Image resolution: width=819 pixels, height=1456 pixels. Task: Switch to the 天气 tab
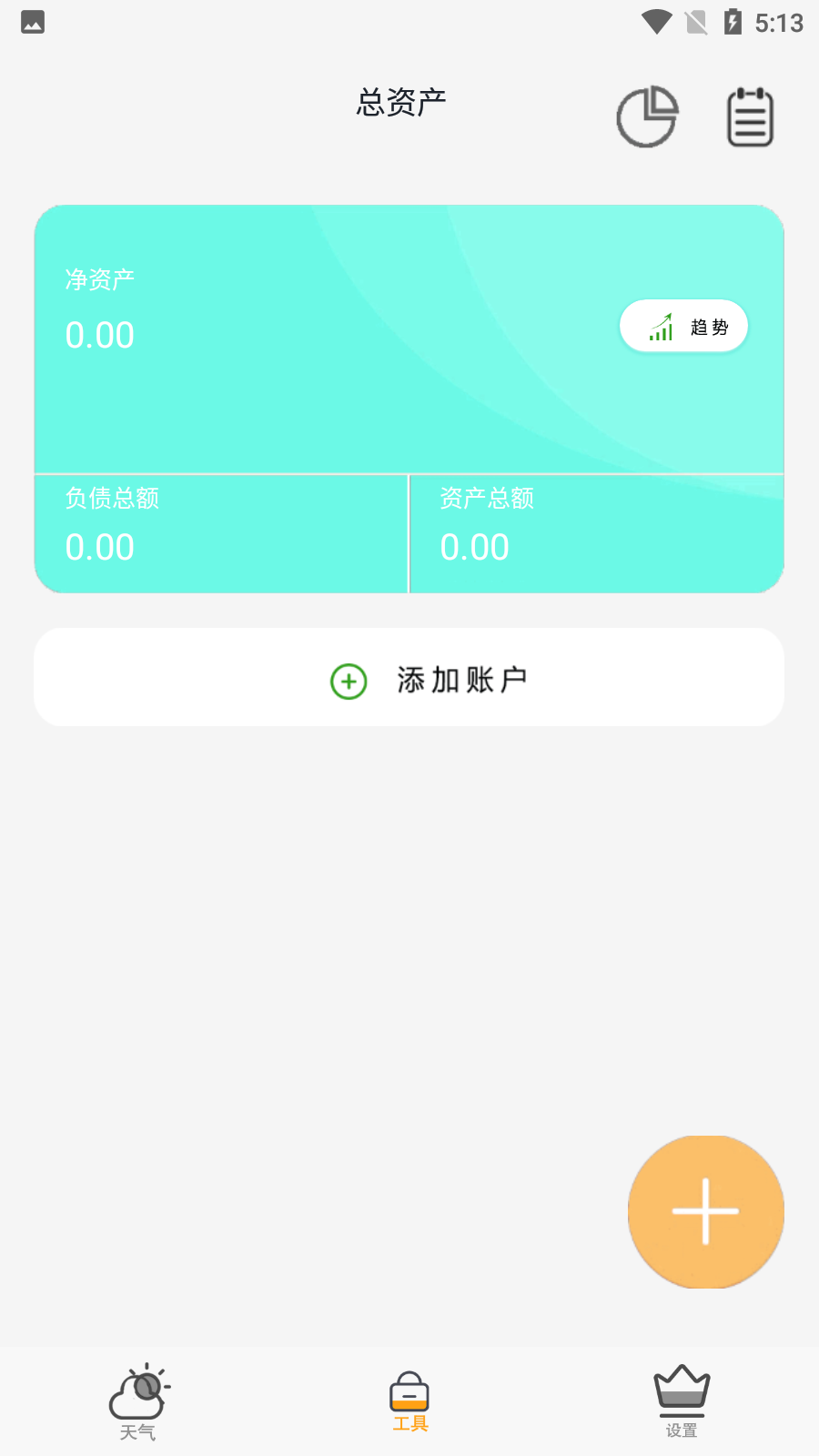[138, 1401]
